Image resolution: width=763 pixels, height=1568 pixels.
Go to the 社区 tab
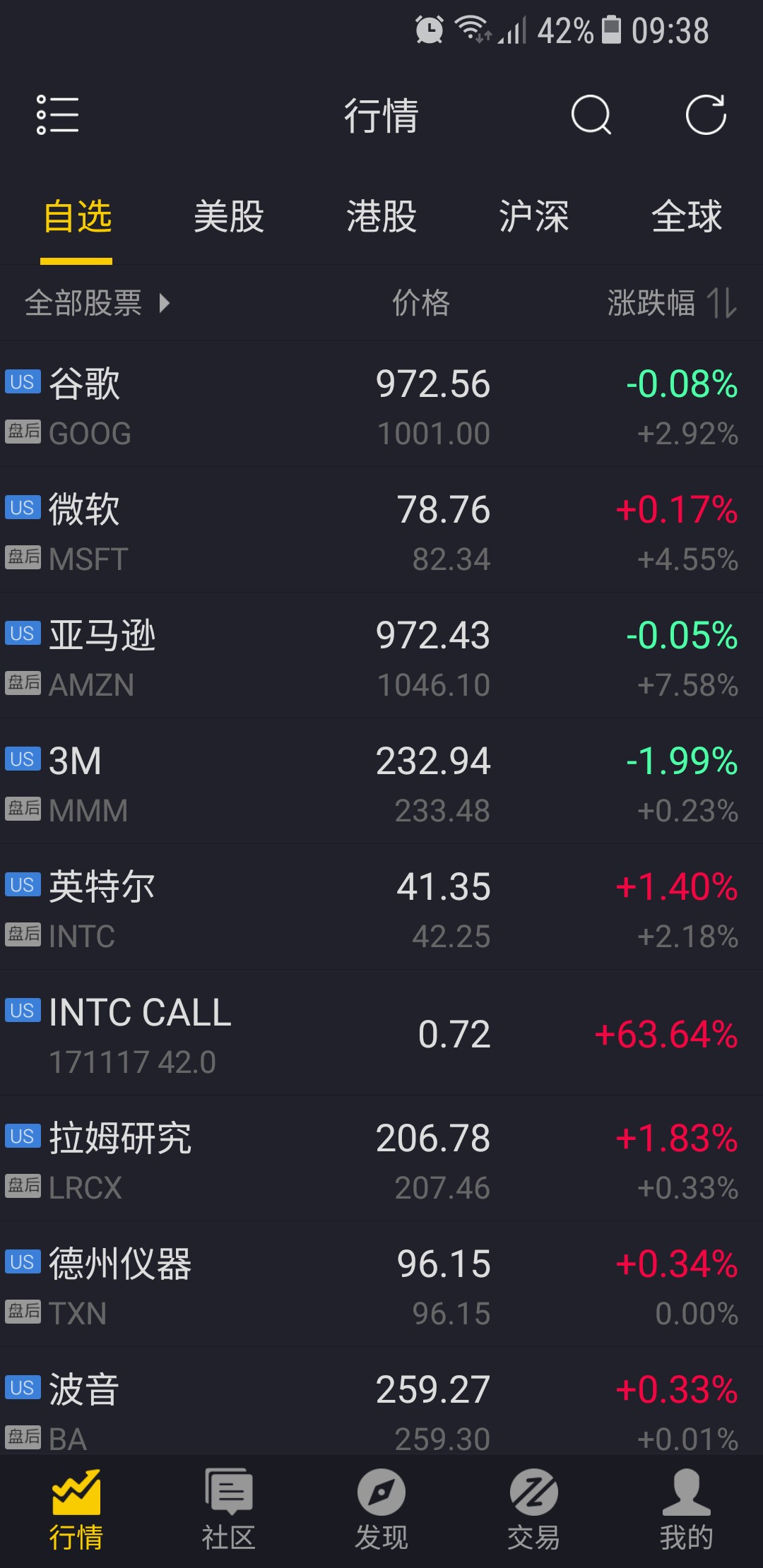tap(229, 1510)
